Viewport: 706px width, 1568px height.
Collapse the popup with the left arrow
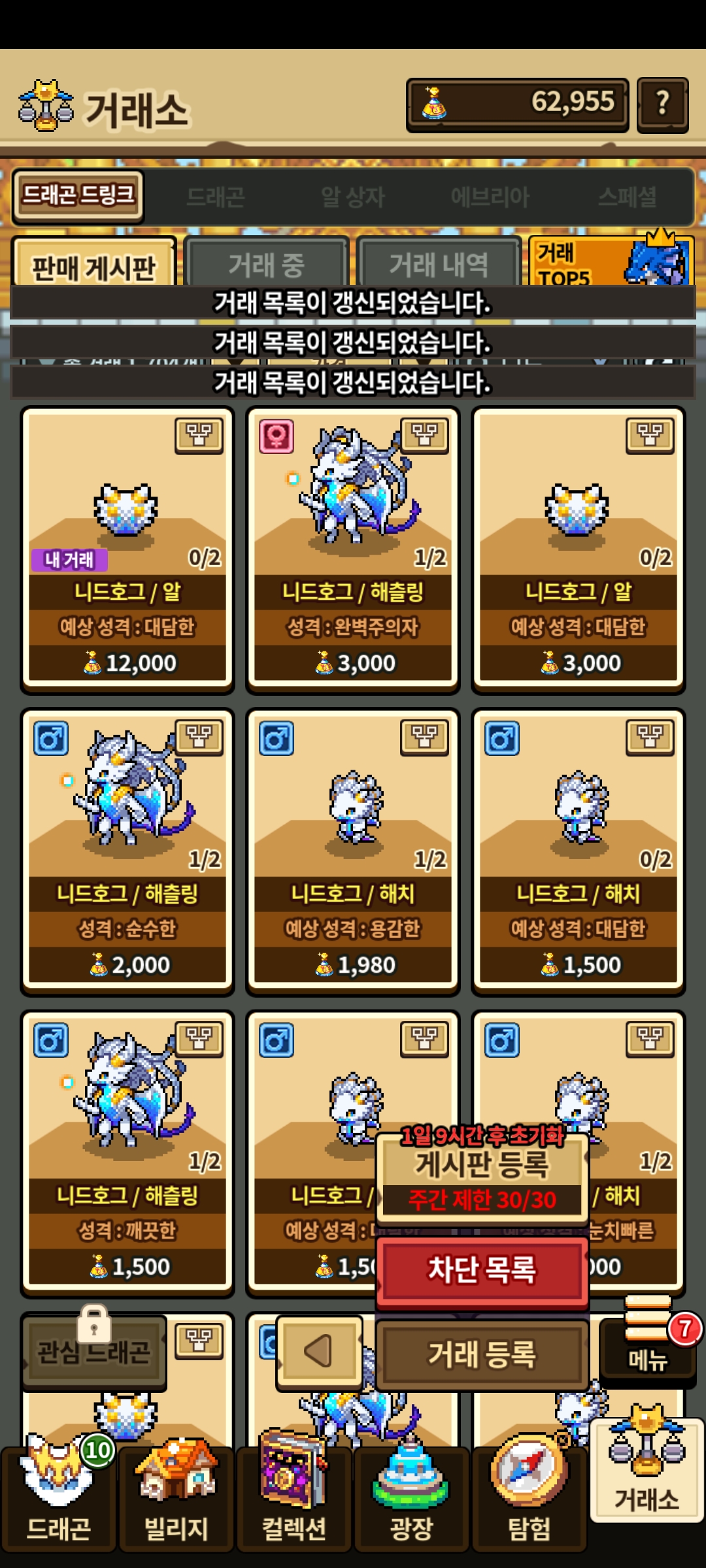tap(319, 1351)
